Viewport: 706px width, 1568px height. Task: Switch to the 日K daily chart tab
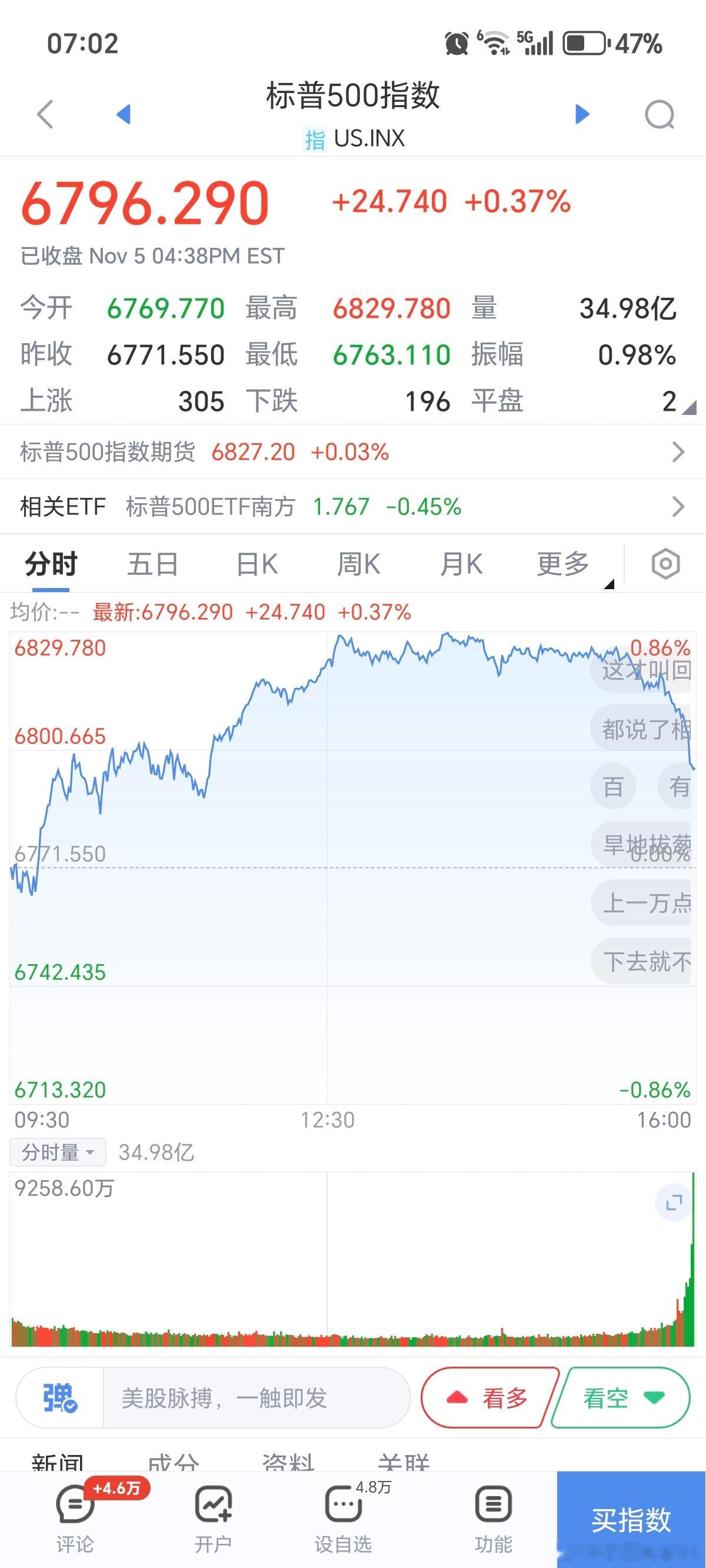pos(257,564)
